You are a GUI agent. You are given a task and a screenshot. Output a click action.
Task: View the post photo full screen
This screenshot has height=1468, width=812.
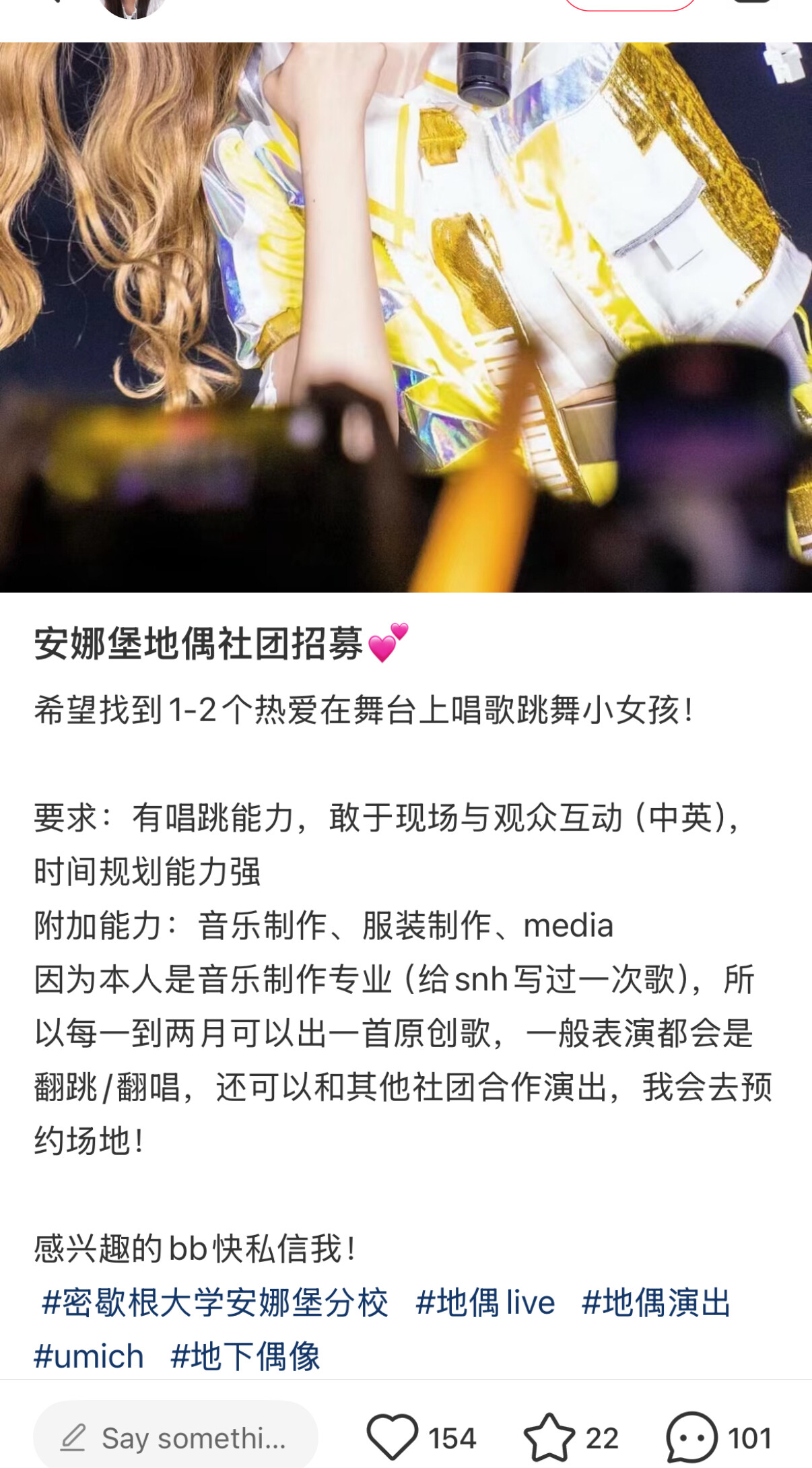[406, 317]
